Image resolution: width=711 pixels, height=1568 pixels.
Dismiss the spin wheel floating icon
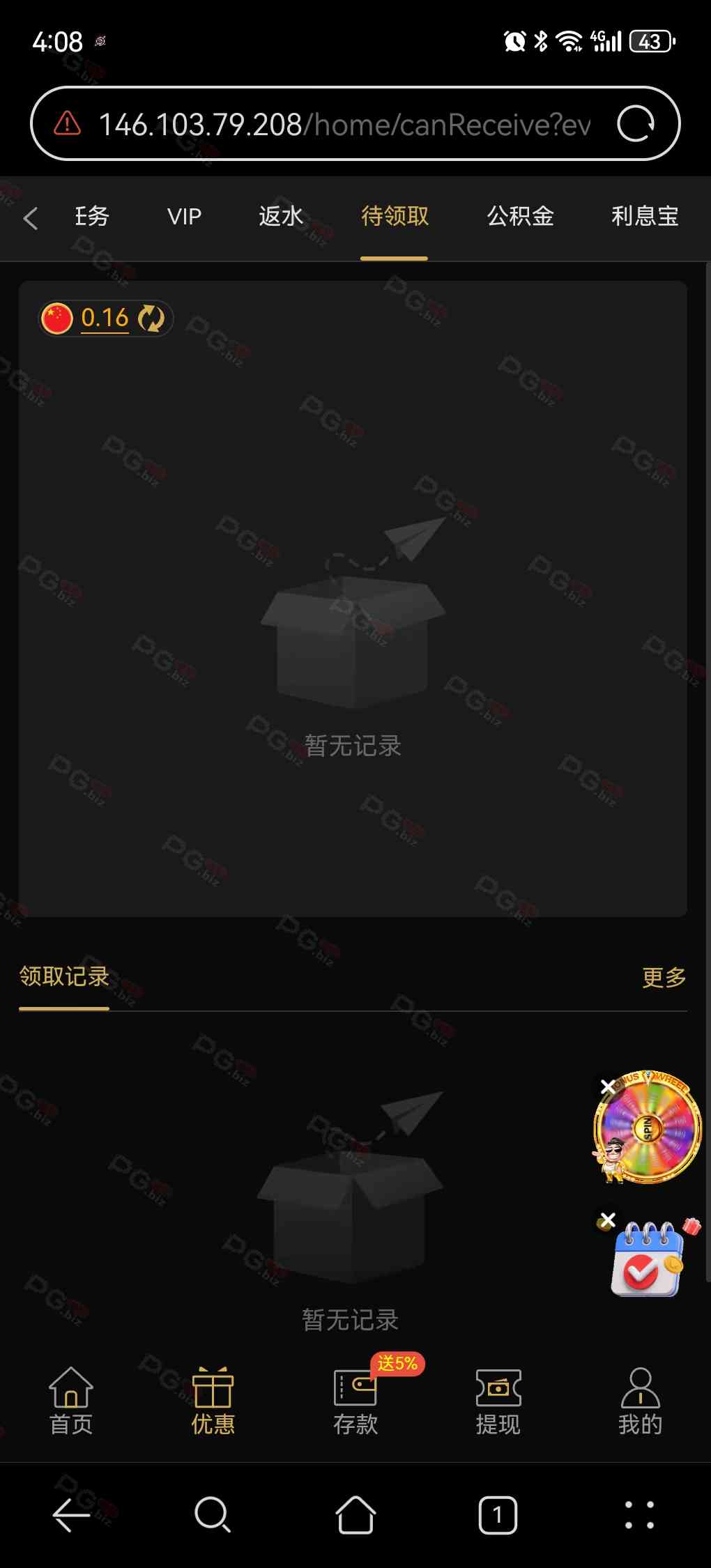[x=608, y=1086]
